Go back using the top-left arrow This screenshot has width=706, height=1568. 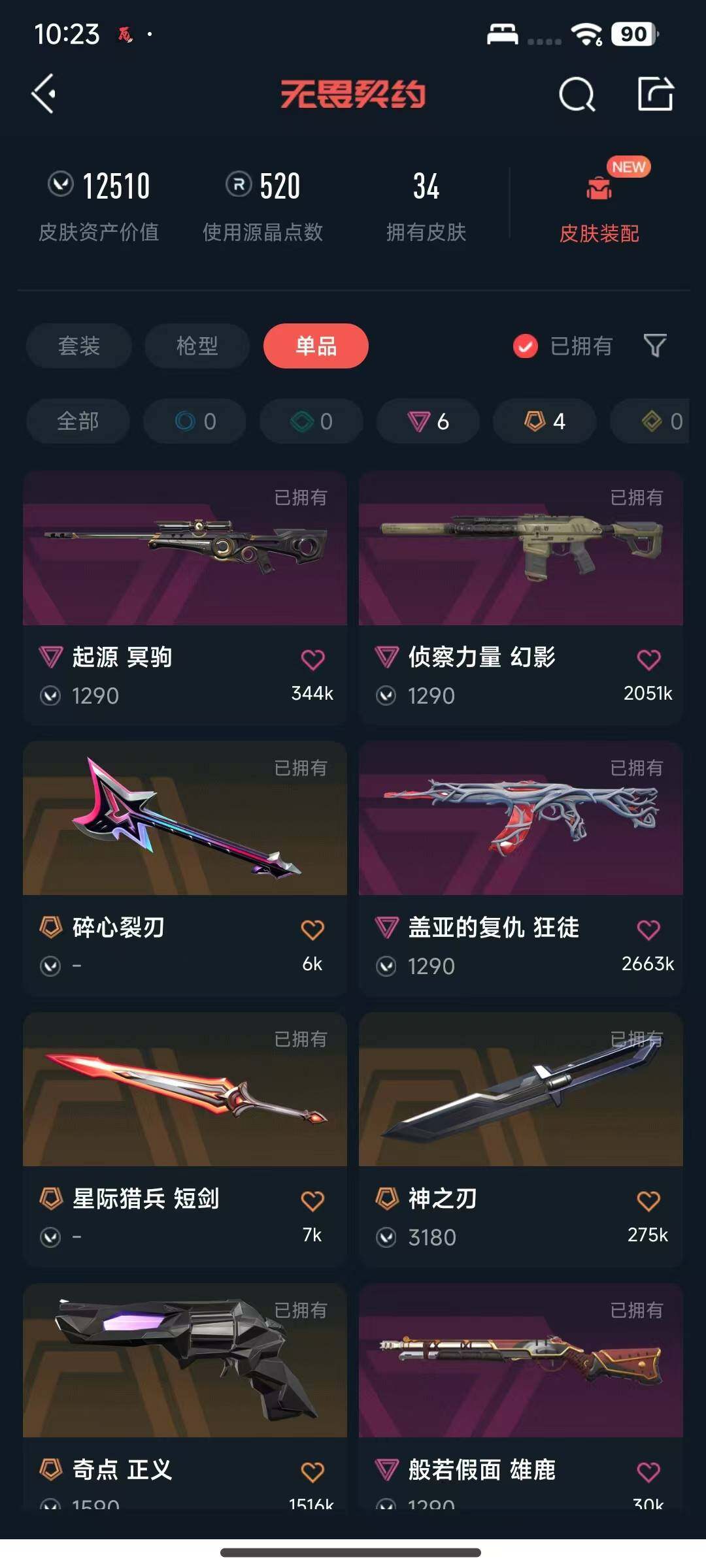(44, 94)
